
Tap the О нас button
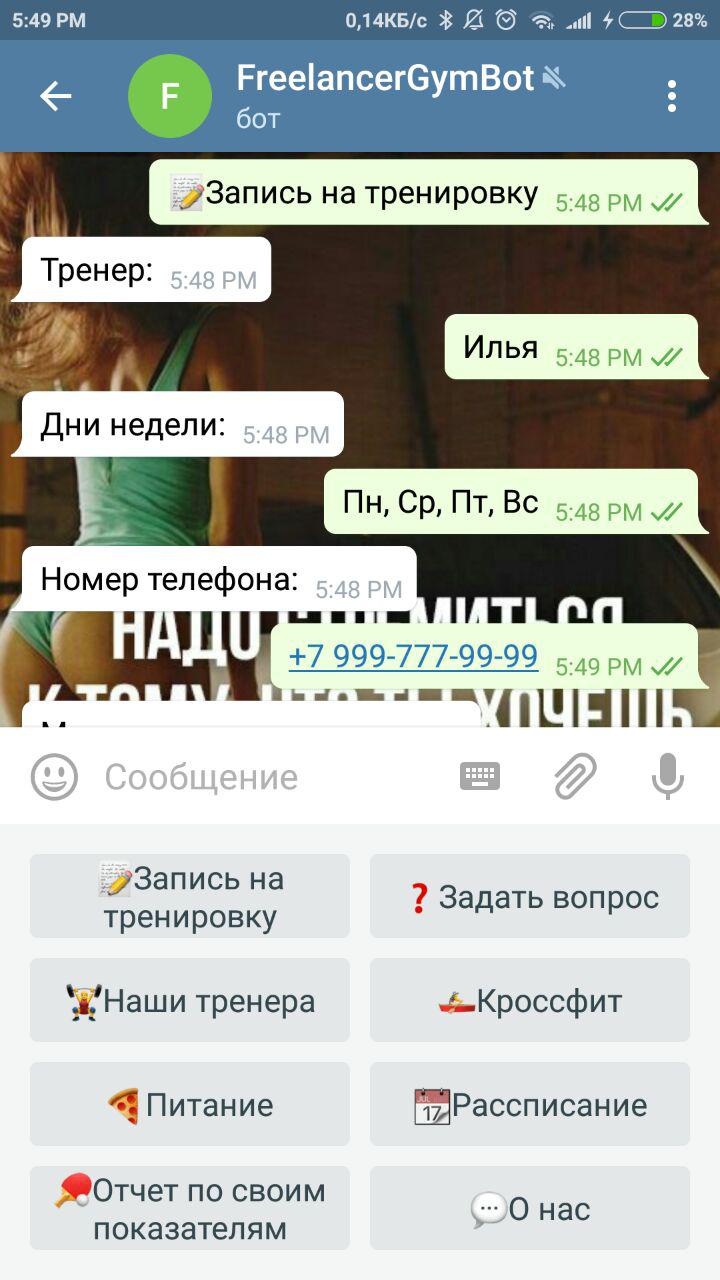pos(530,1208)
